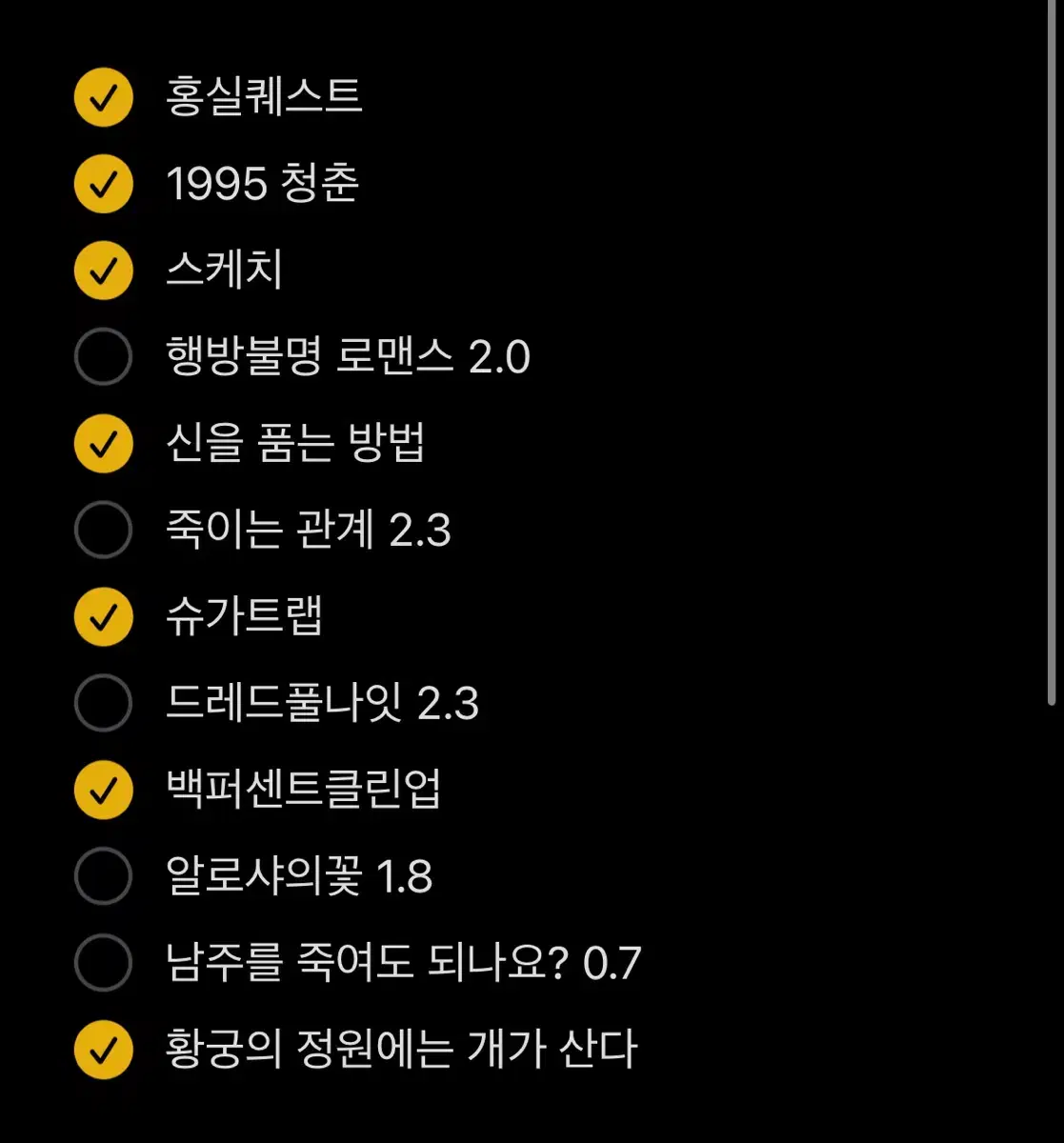Check the circle beside 행방불명 로맨스 2.0
Viewport: 1064px width, 1143px height.
coord(102,357)
